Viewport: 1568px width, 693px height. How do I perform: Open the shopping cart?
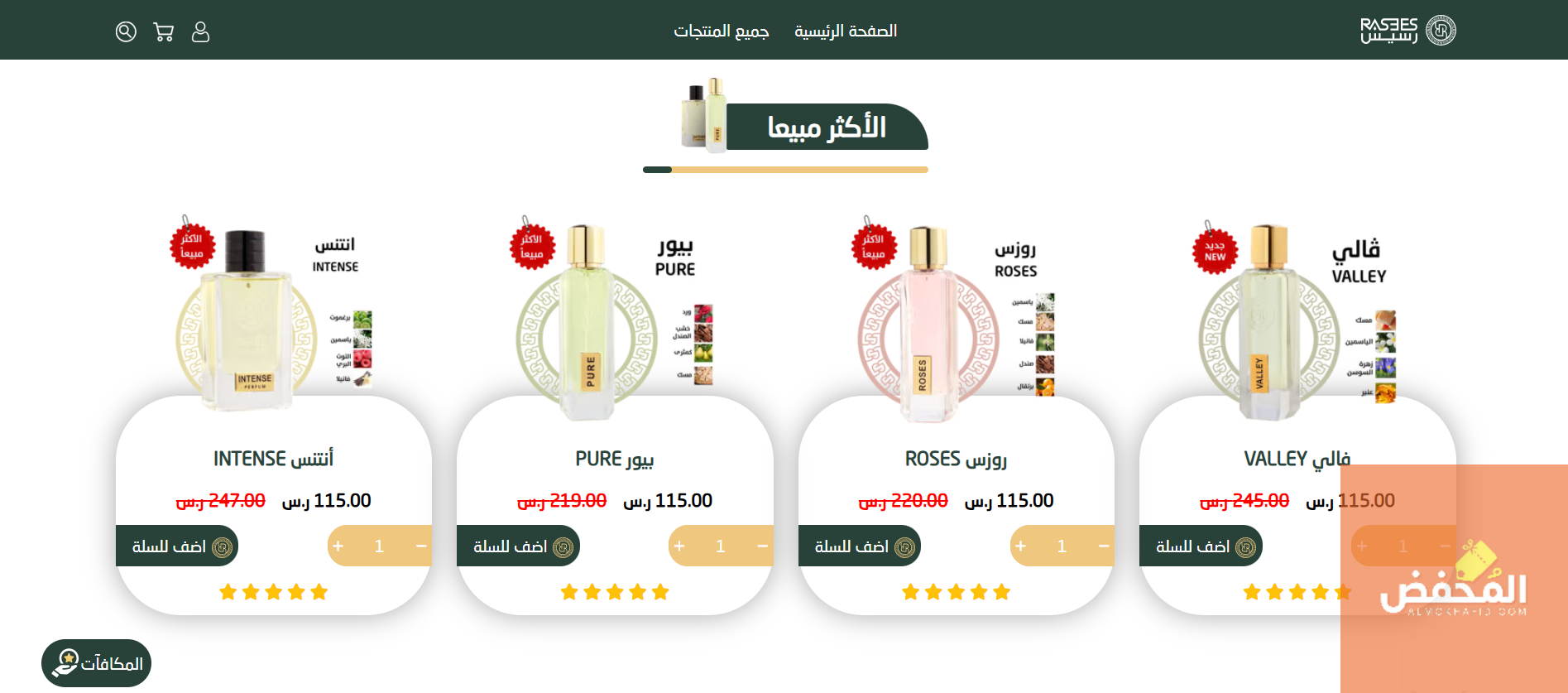click(x=163, y=31)
